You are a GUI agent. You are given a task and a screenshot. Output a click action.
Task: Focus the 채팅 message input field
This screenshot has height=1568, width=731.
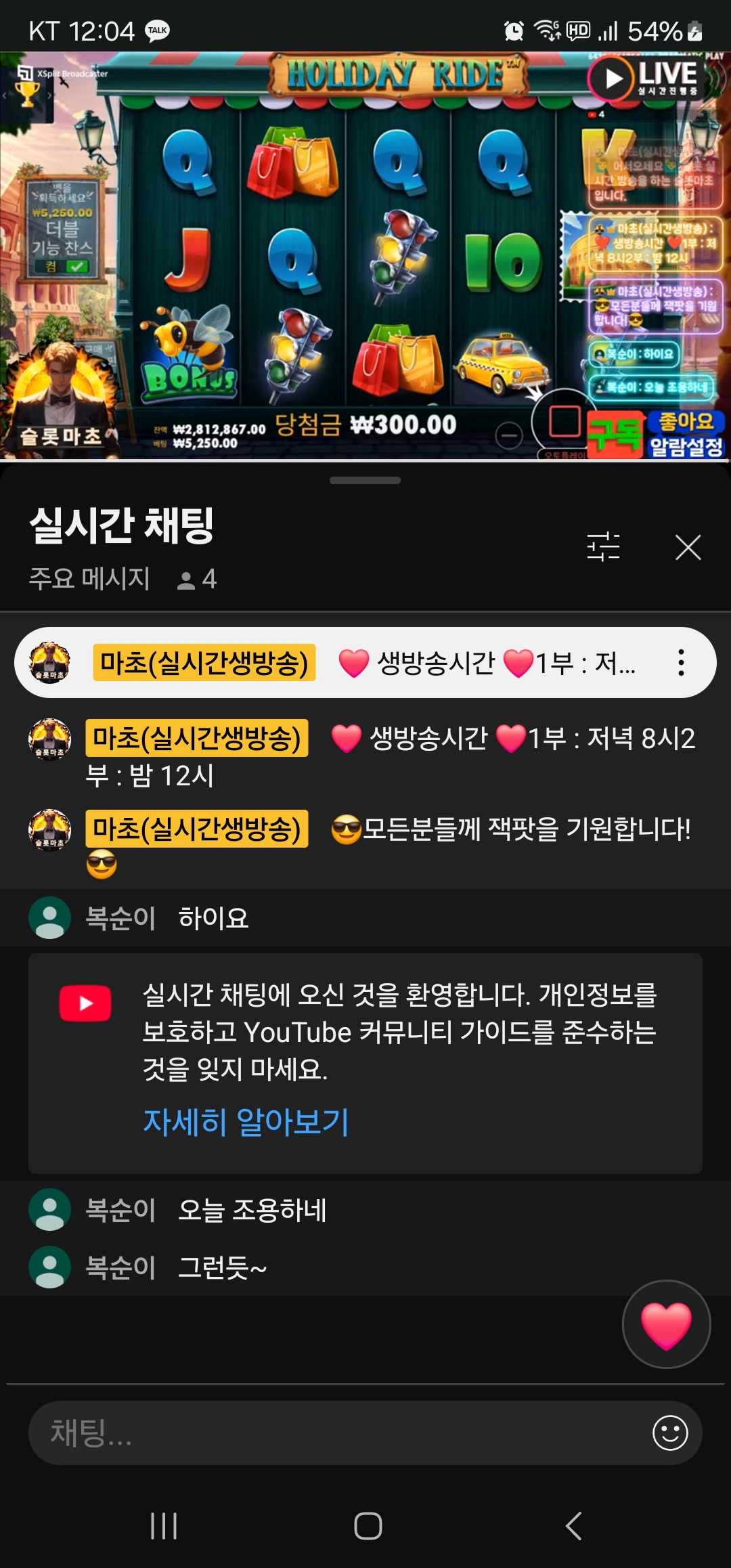(x=338, y=1433)
